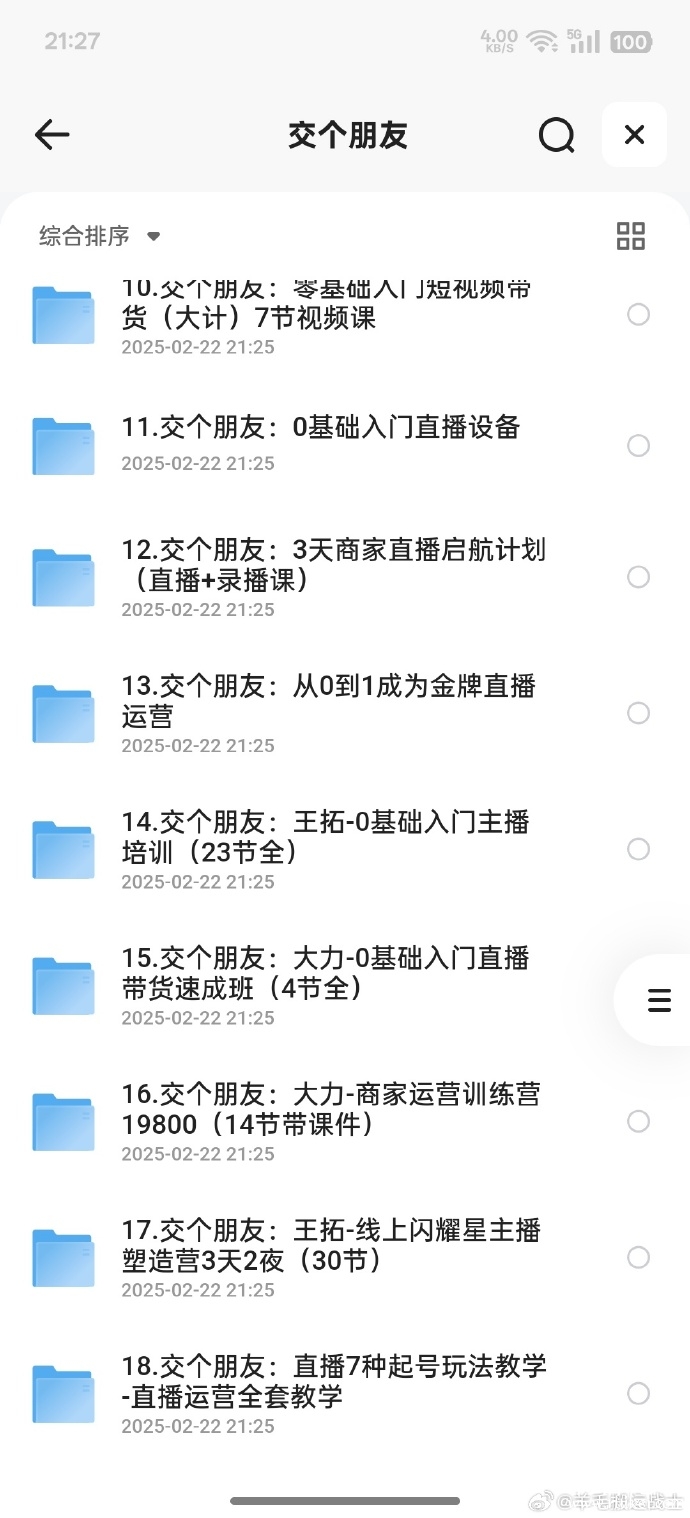Check the checkbox for folder 12
The width and height of the screenshot is (690, 1518).
pos(638,577)
